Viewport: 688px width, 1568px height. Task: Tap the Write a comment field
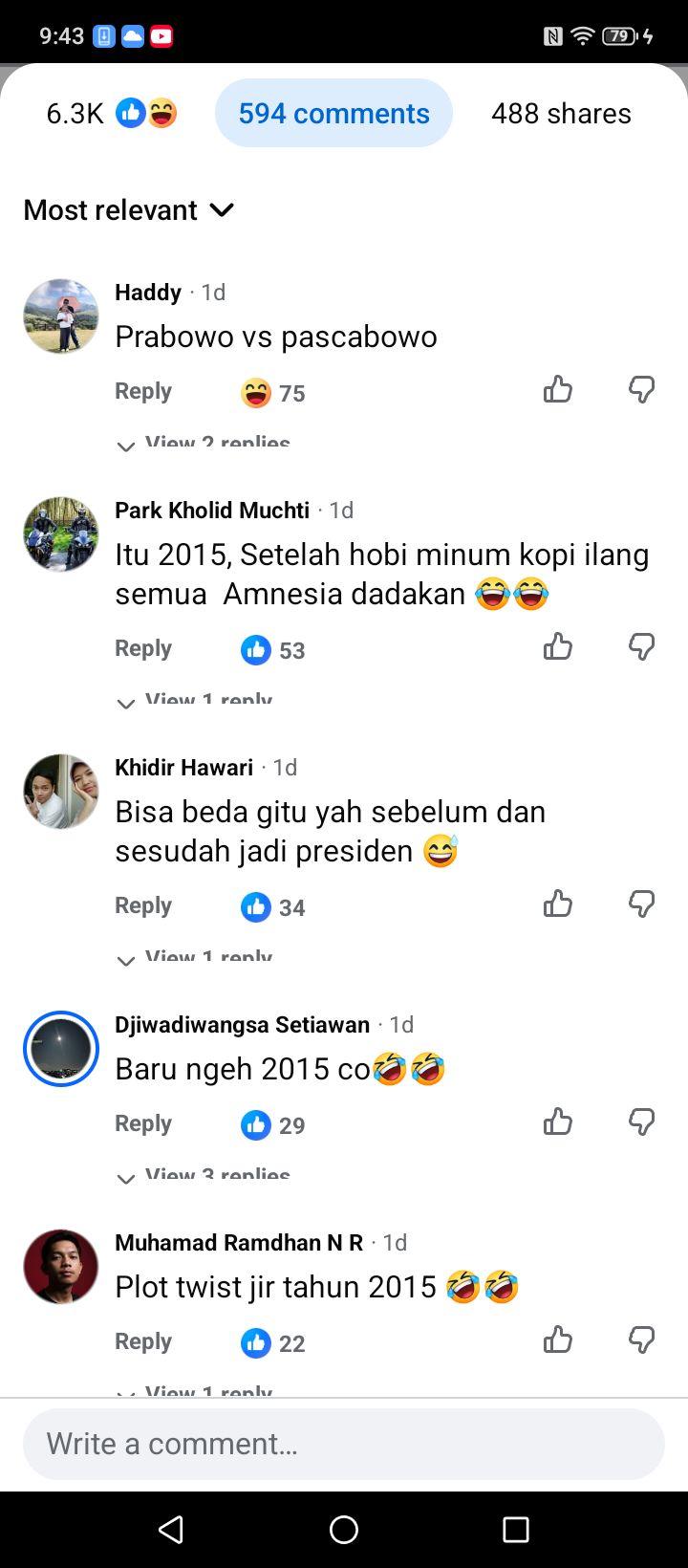point(344,1444)
